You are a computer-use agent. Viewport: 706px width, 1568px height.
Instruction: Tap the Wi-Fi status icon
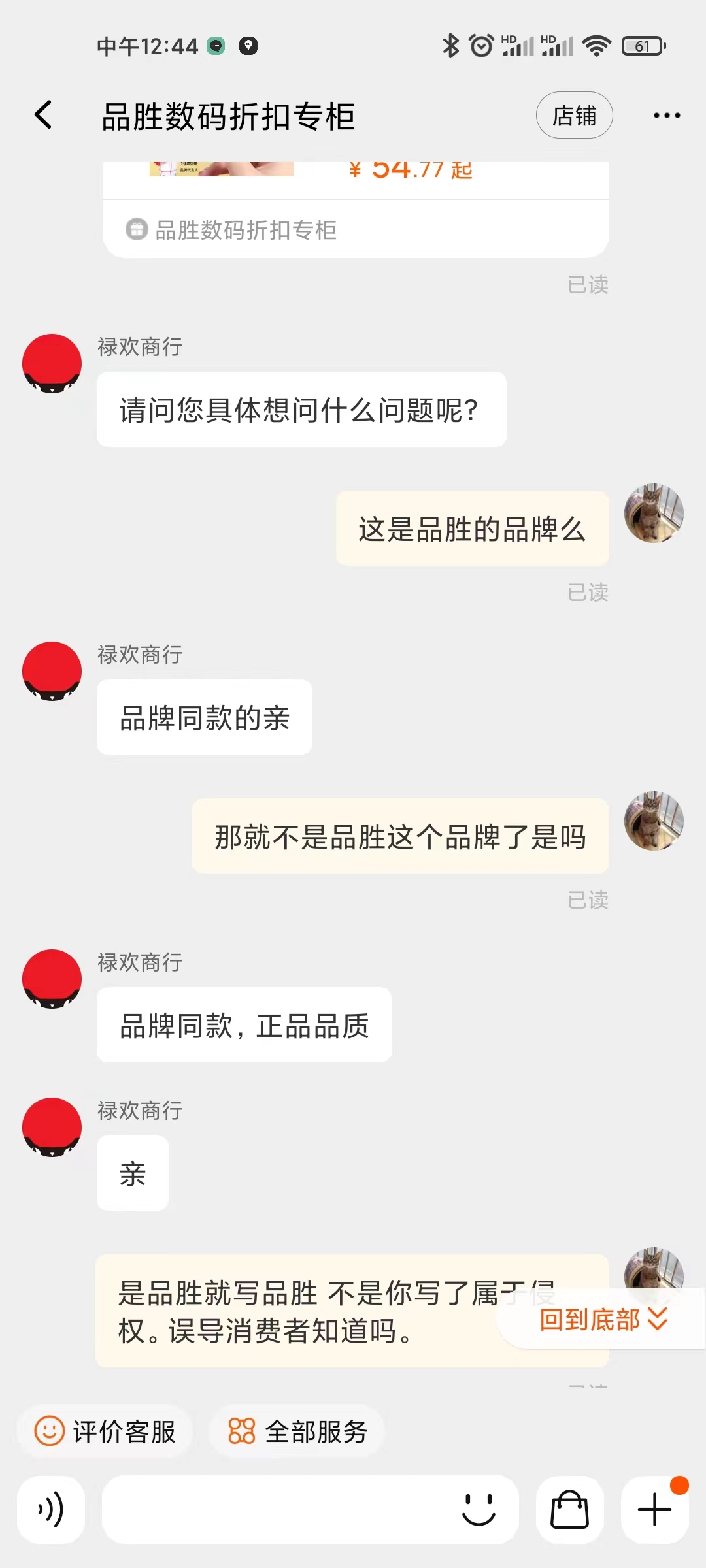[x=598, y=46]
